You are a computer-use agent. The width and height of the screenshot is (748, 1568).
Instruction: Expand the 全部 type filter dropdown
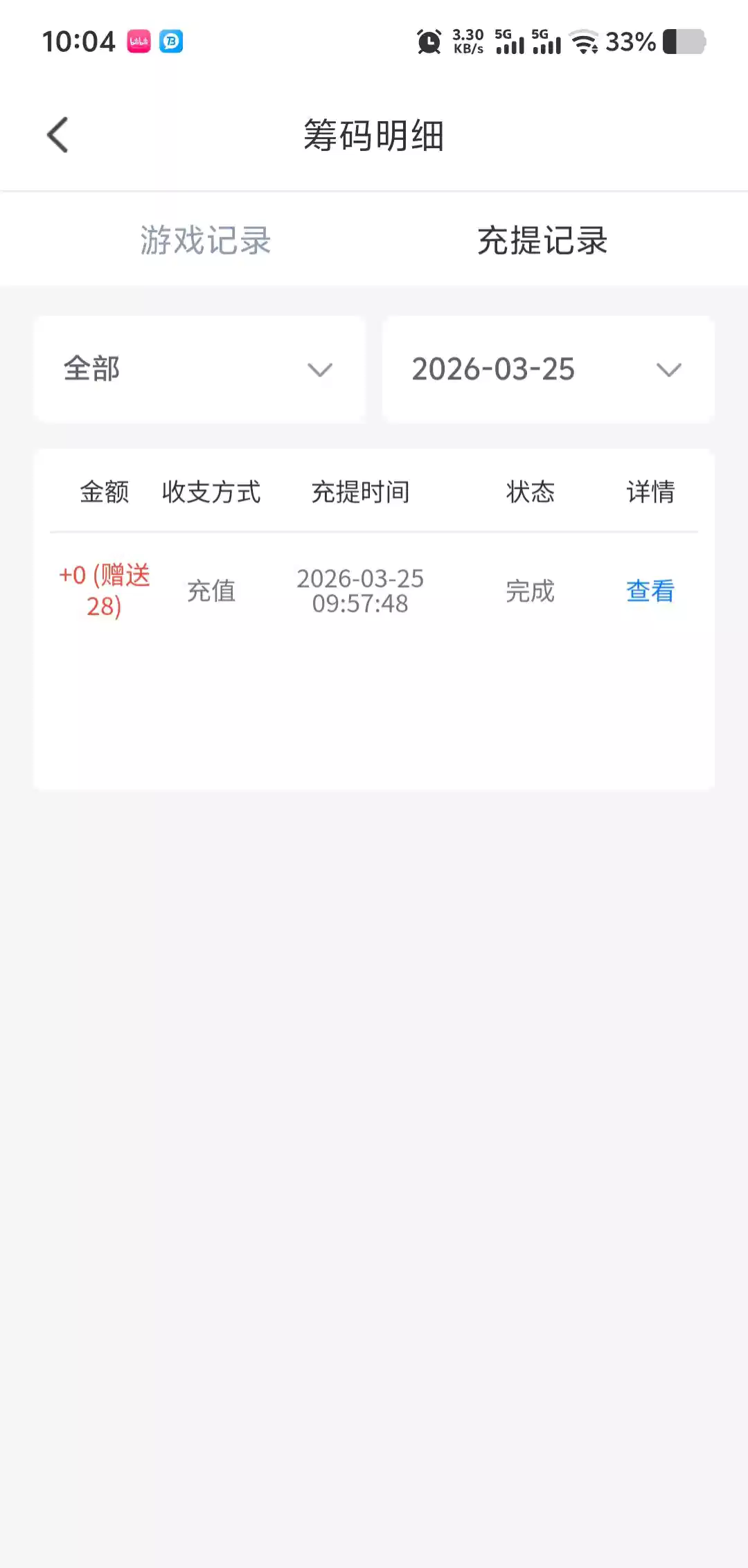(x=199, y=369)
